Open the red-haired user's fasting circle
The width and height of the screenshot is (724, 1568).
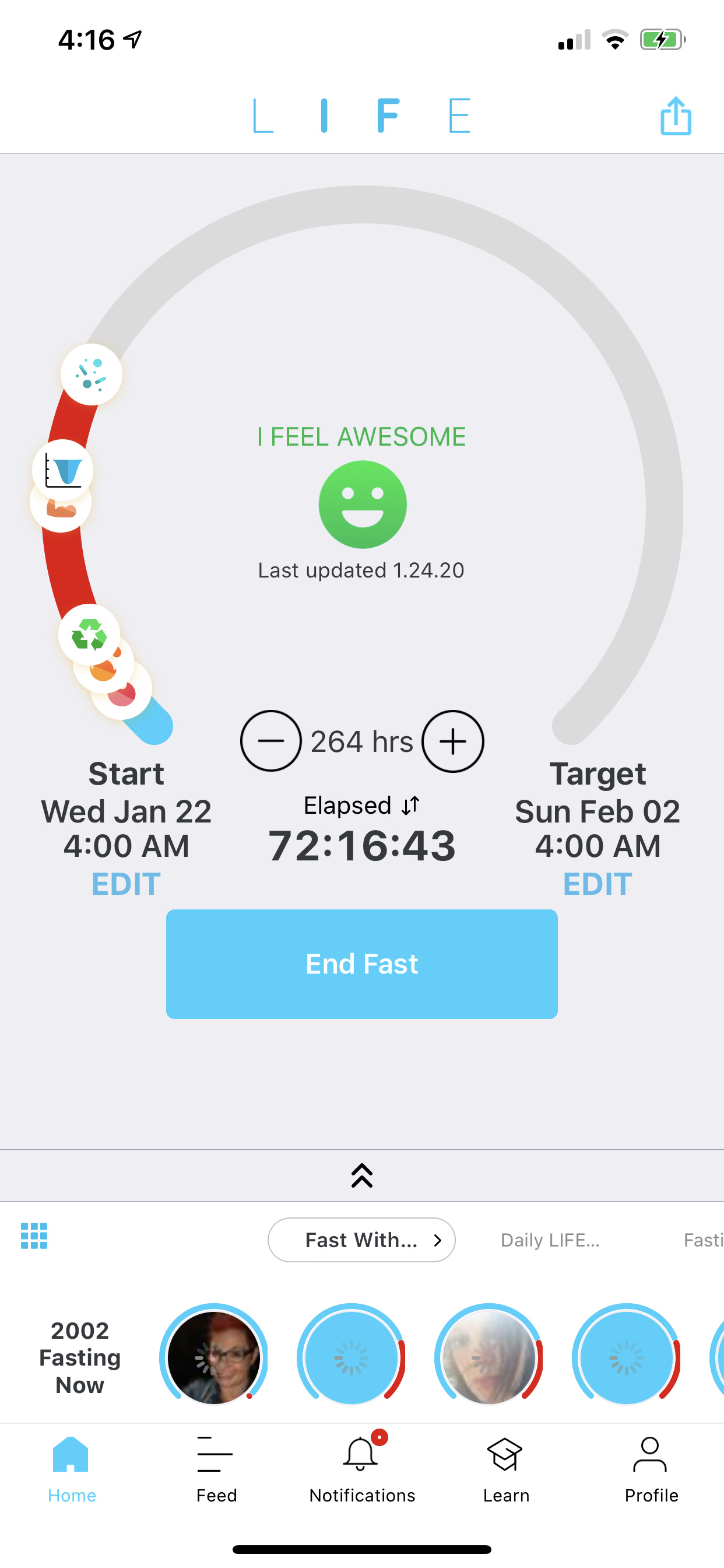coord(213,1357)
